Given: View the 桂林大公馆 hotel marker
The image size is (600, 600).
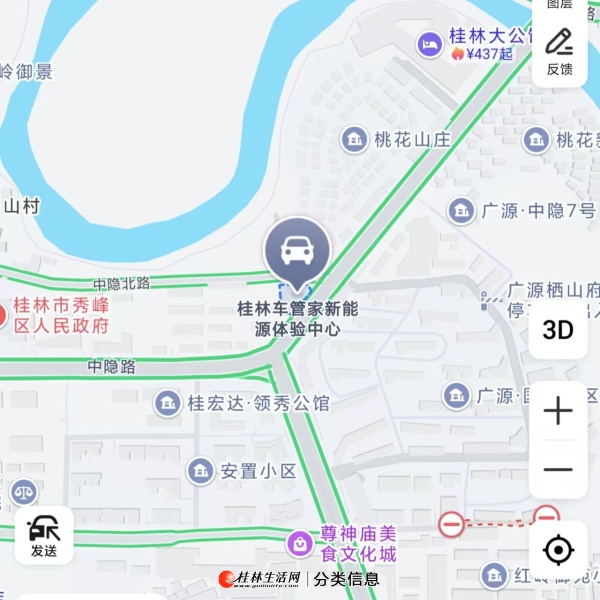Looking at the screenshot, I should pos(430,44).
